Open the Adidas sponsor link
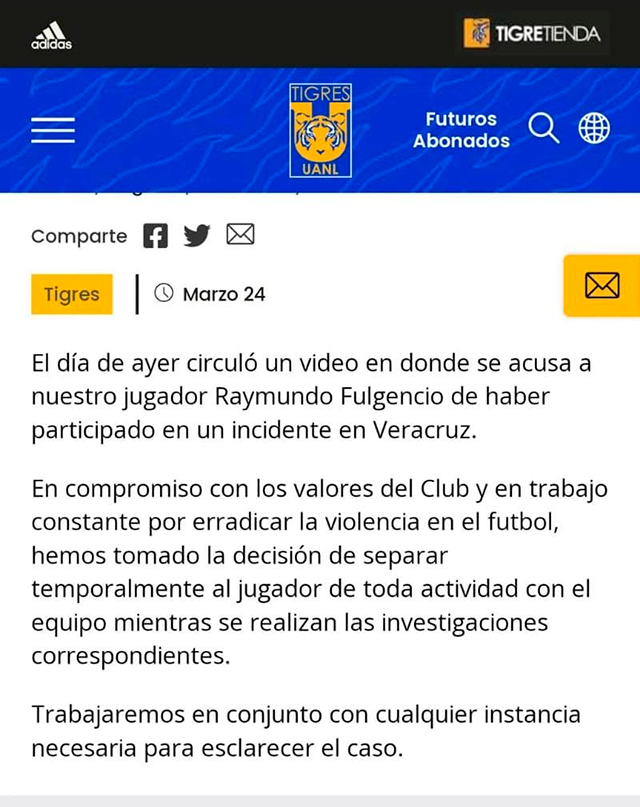This screenshot has height=807, width=640. [51, 36]
